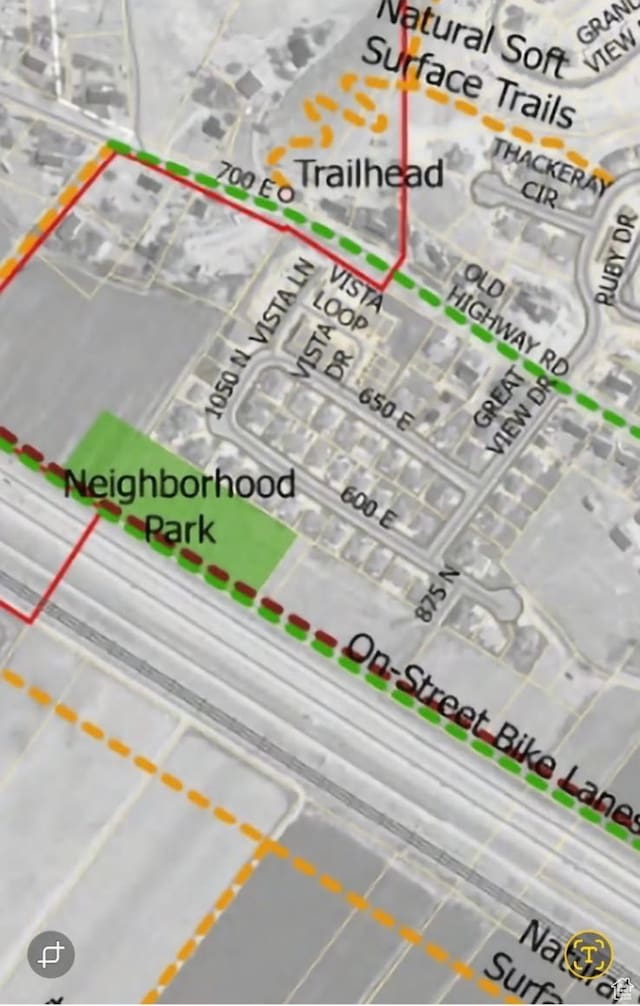Tap the text recognition scan icon
The width and height of the screenshot is (640, 1006).
point(589,956)
